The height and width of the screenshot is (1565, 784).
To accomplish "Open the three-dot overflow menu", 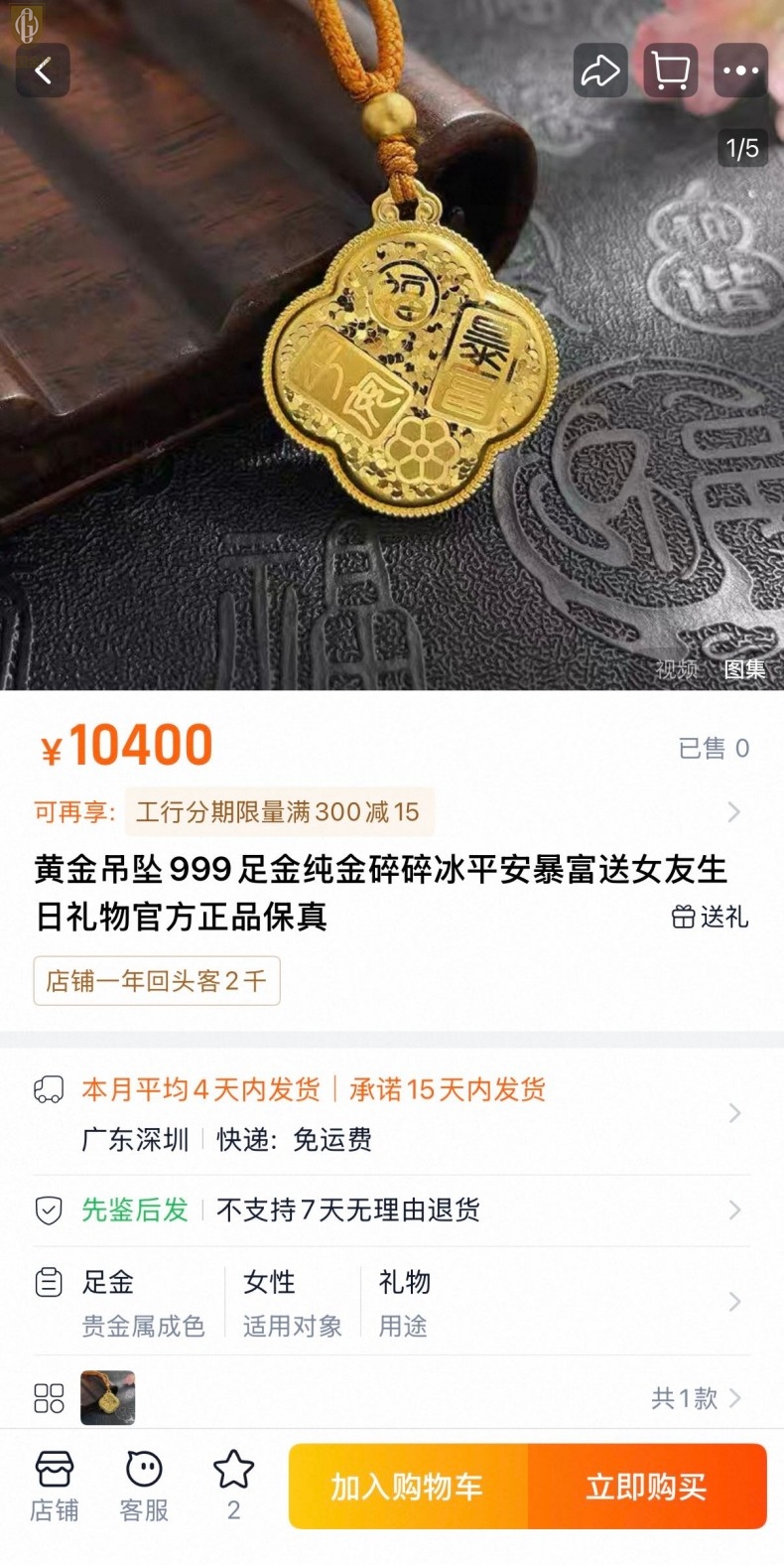I will tap(740, 71).
